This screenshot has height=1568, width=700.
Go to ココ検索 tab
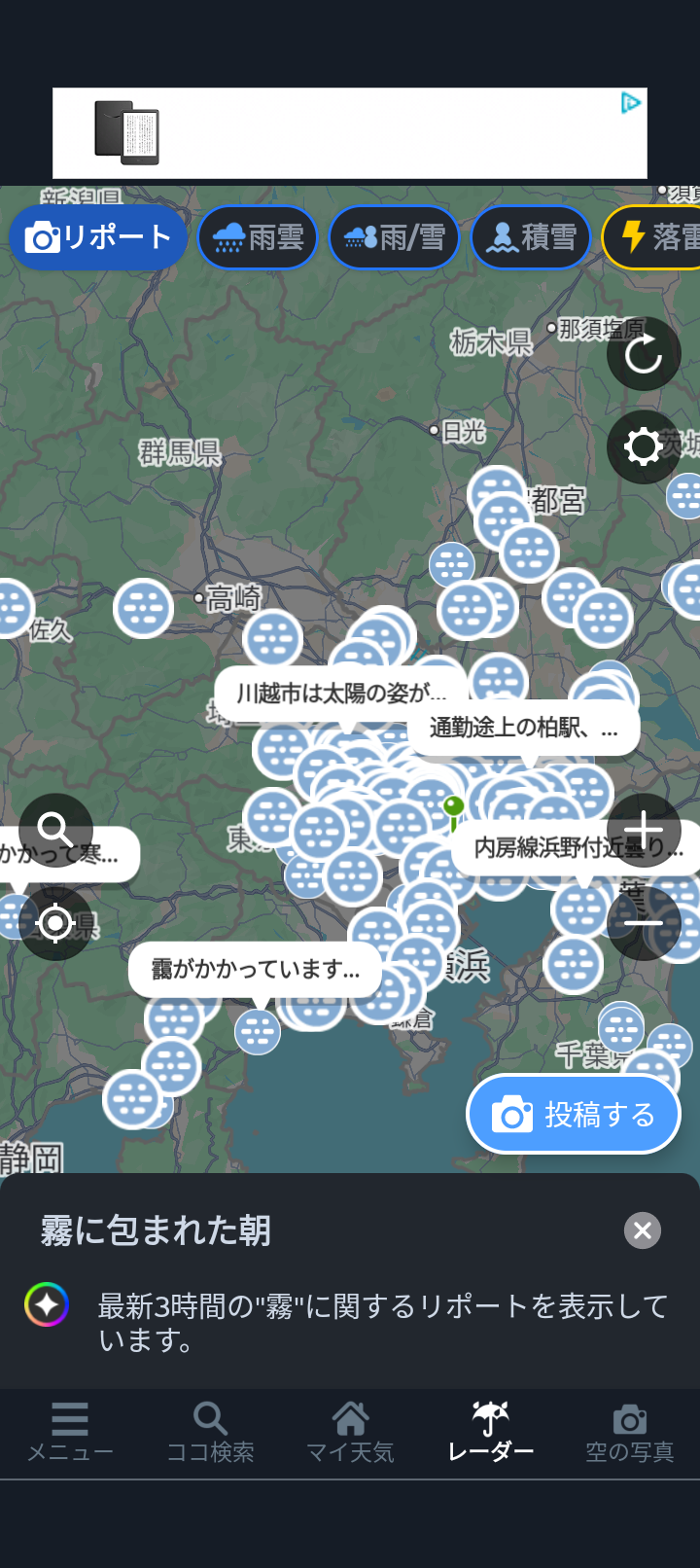[x=210, y=1432]
